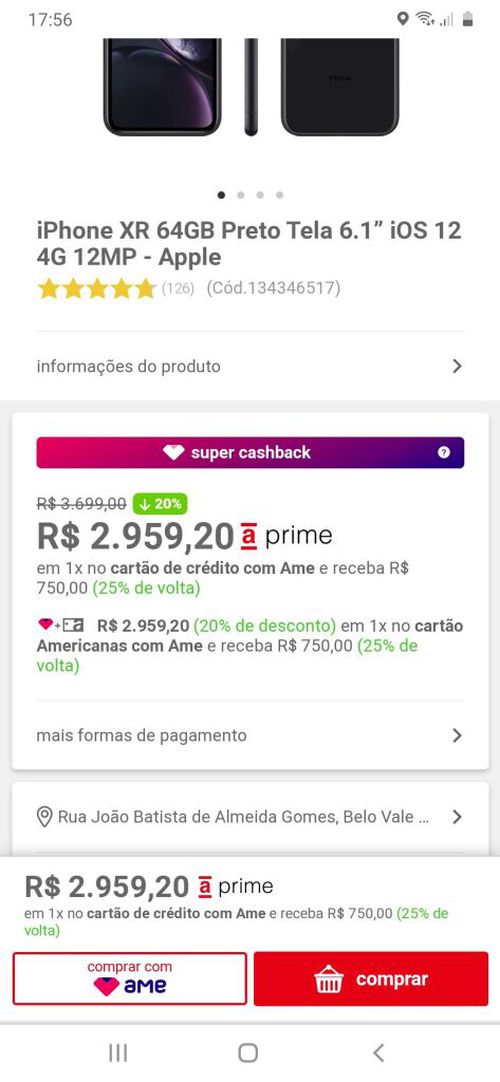Tap the super cashback help icon
Screen dimensions: 500x1082
coord(444,453)
